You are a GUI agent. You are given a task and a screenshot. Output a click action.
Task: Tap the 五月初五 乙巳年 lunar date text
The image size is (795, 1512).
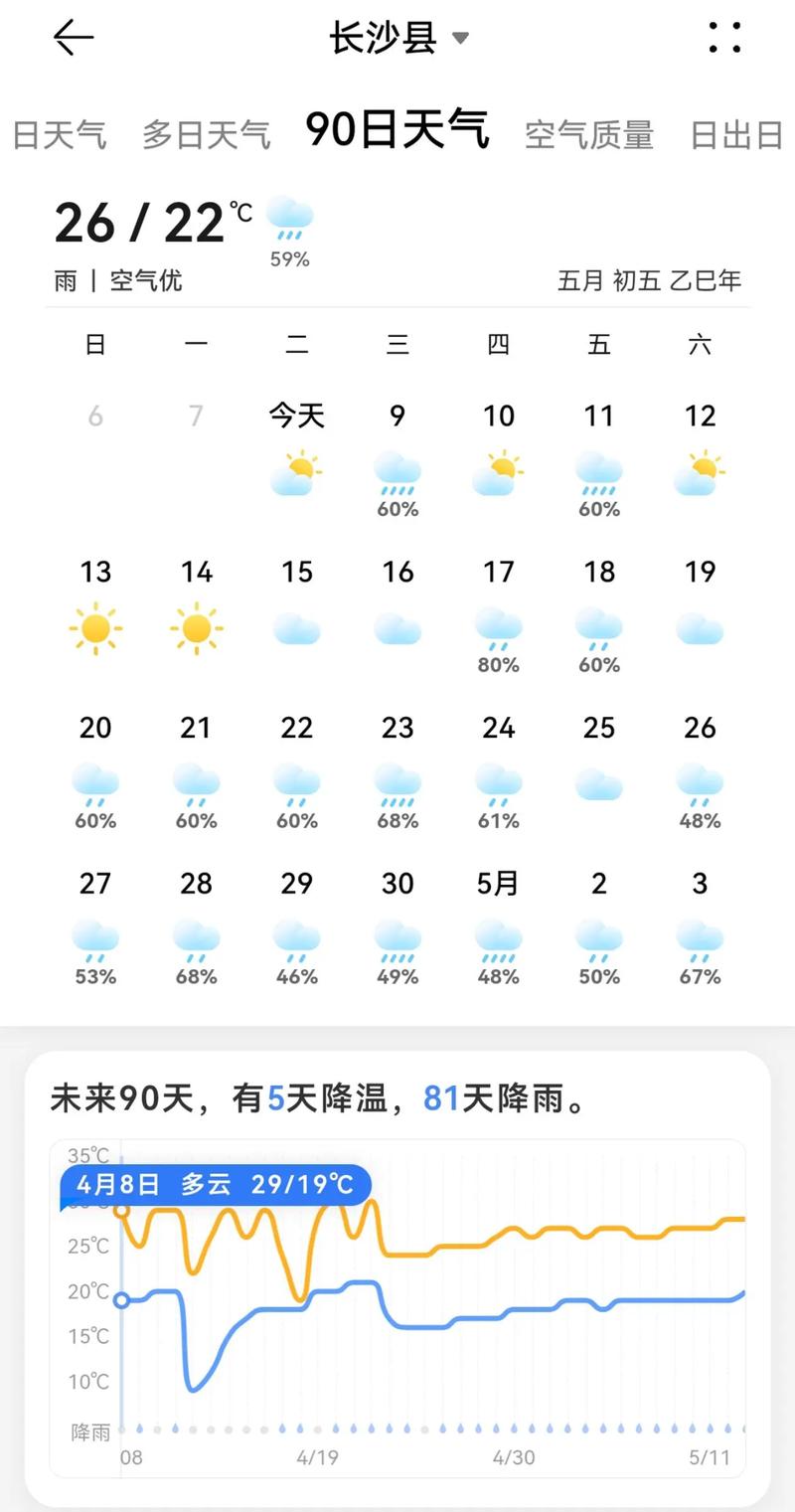coord(648,280)
